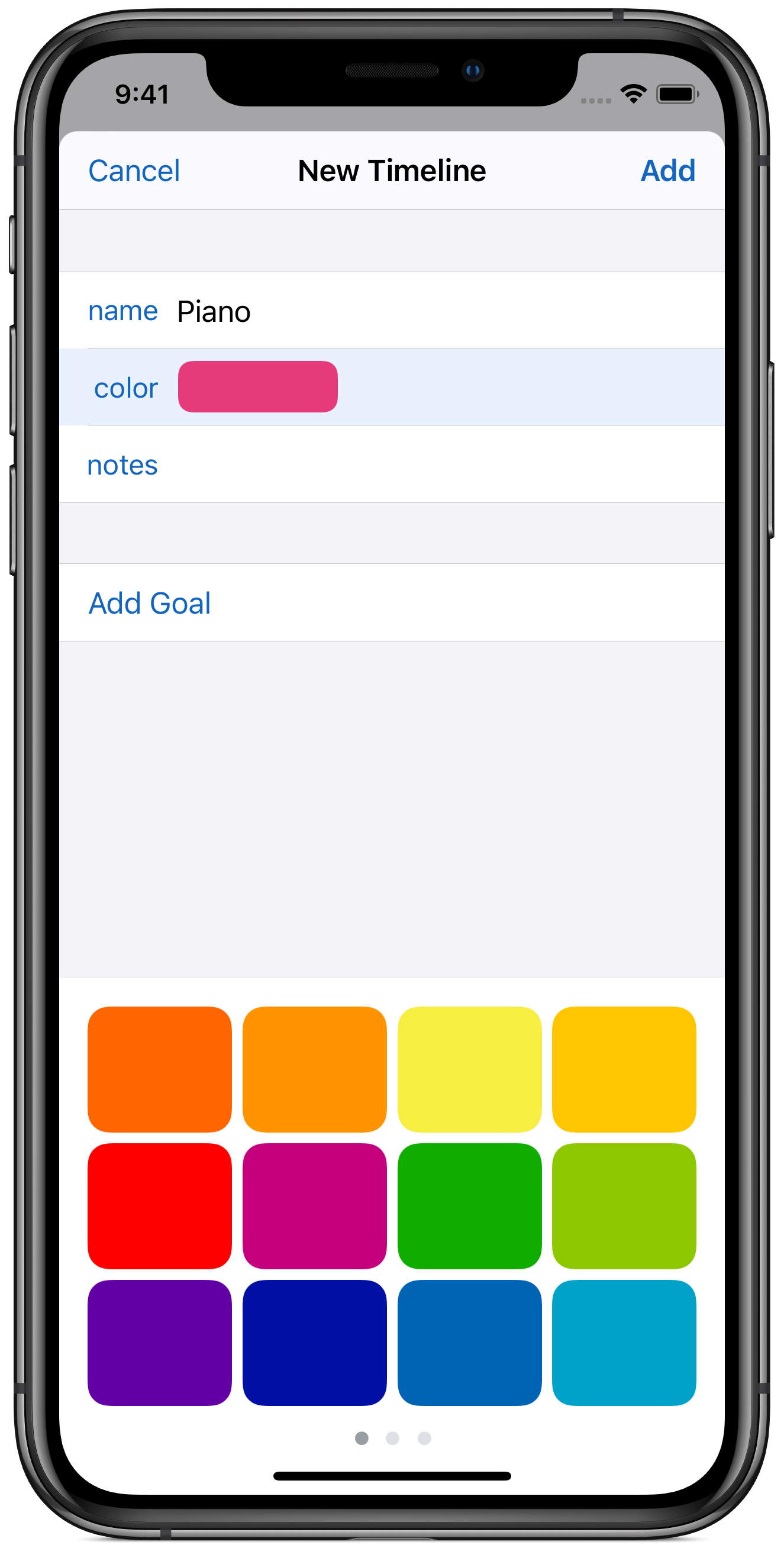The width and height of the screenshot is (784, 1548).
Task: Cancel the new timeline
Action: coord(134,171)
